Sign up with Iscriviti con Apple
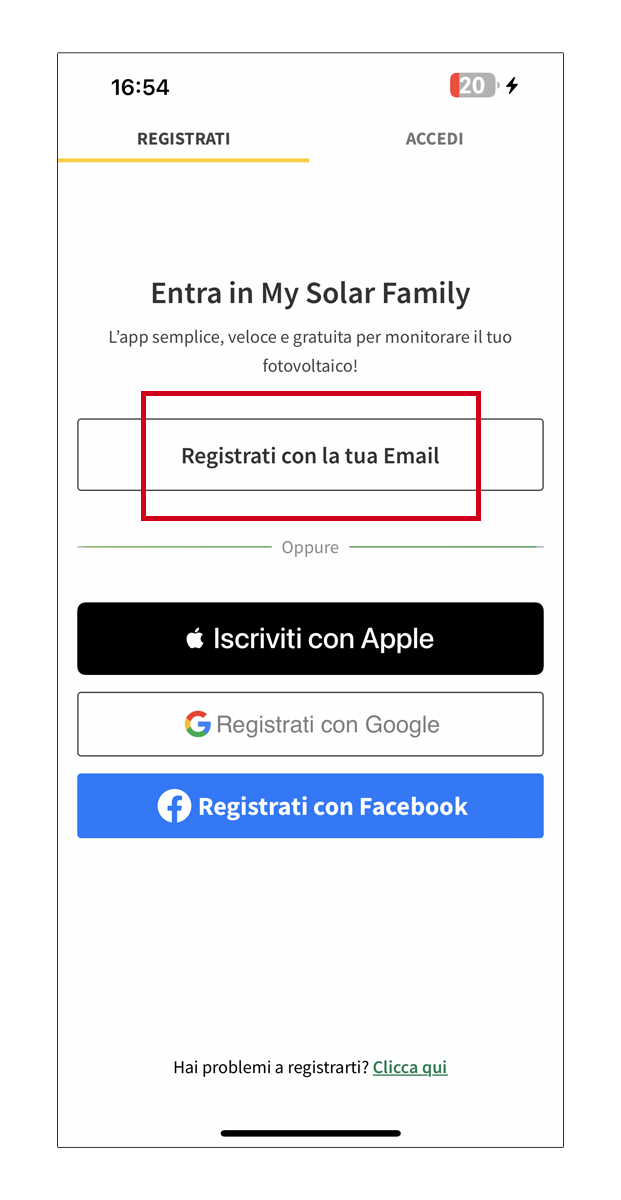Screen dimensions: 621x1200 [310, 639]
